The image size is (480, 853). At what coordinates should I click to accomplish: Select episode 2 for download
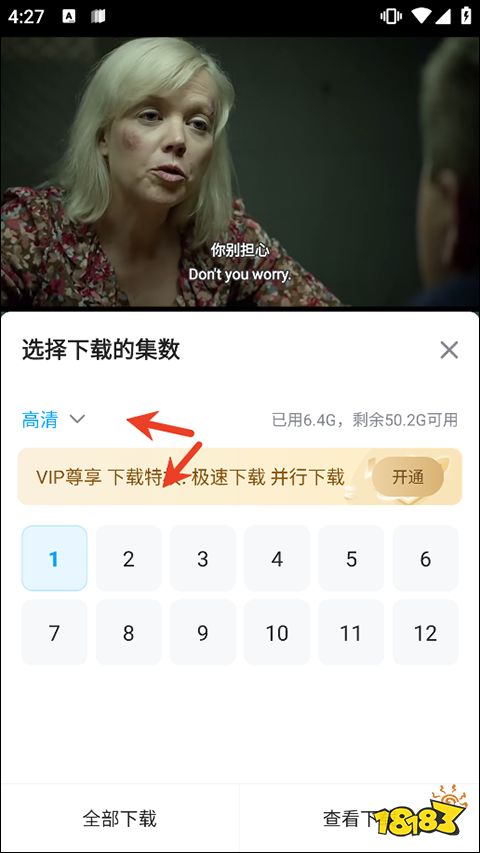pyautogui.click(x=128, y=558)
